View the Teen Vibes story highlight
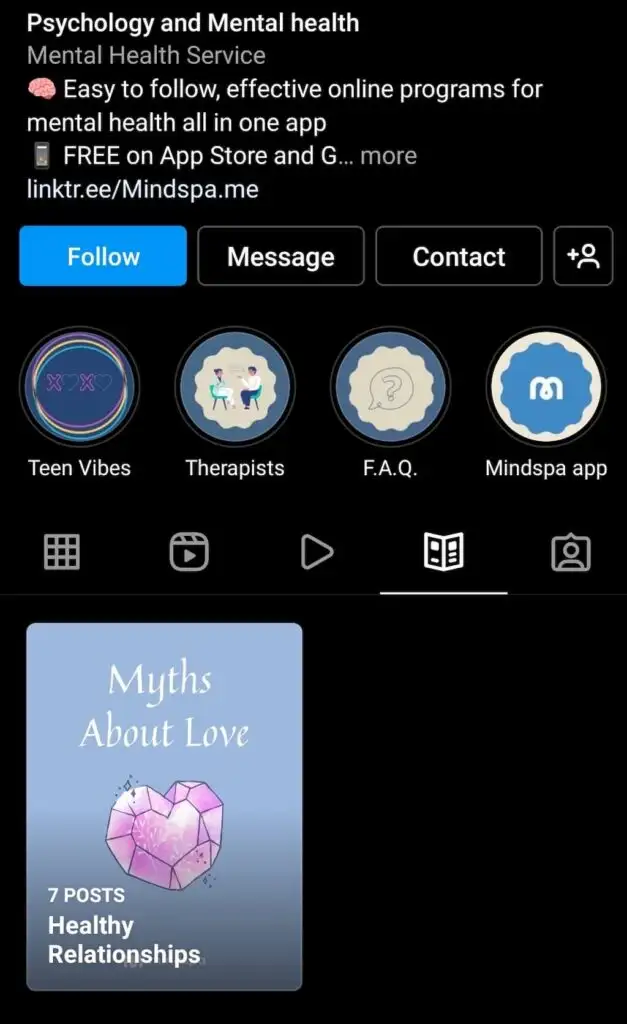The width and height of the screenshot is (627, 1024). click(x=80, y=386)
